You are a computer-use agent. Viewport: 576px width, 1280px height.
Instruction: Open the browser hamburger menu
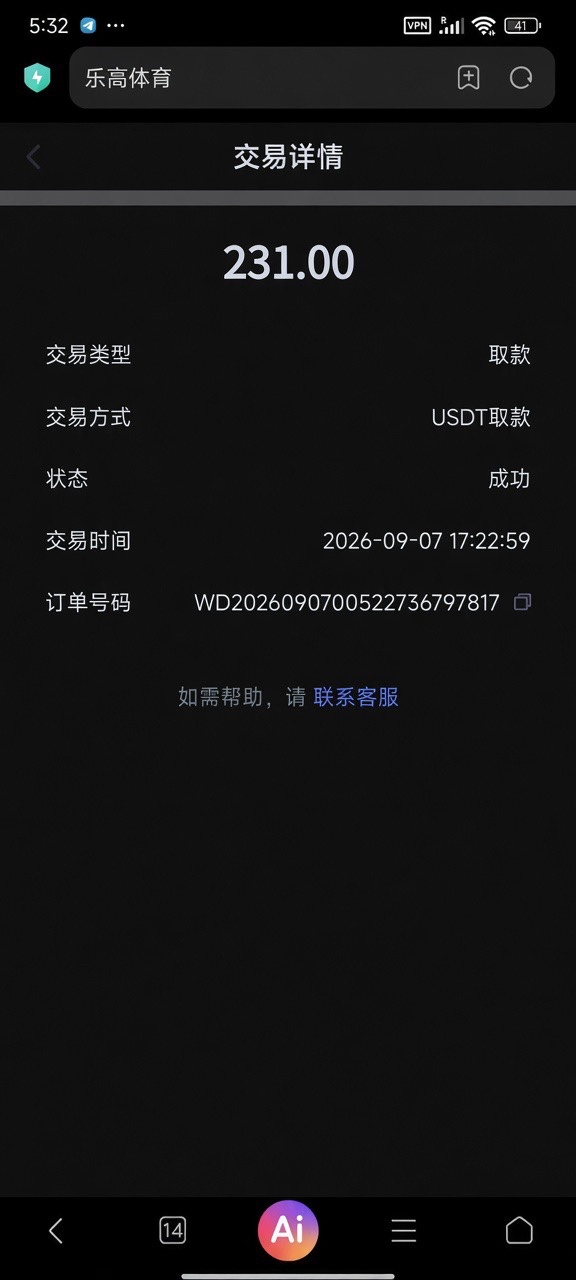pyautogui.click(x=403, y=1230)
